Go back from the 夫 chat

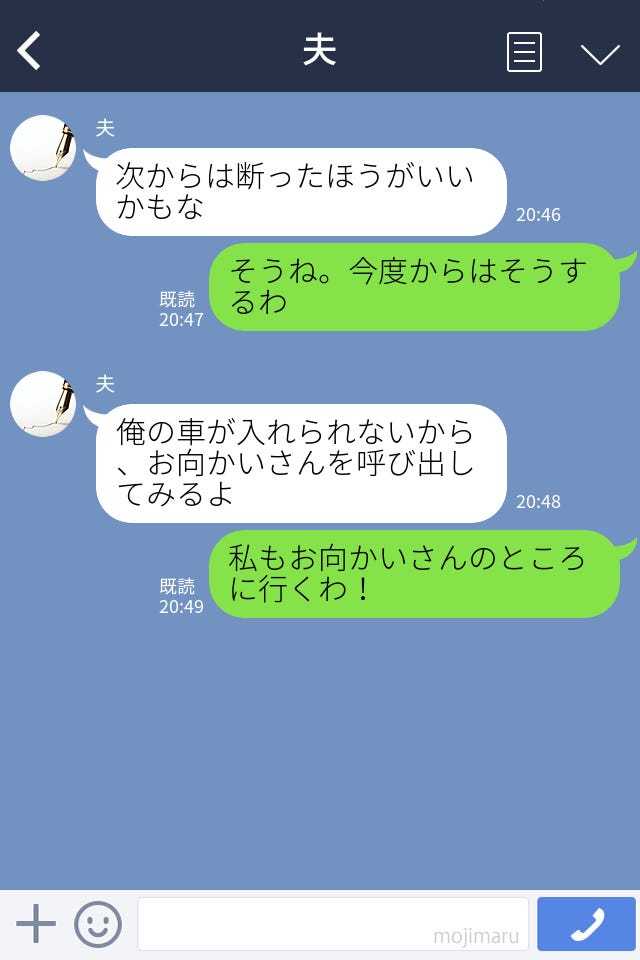coord(30,51)
